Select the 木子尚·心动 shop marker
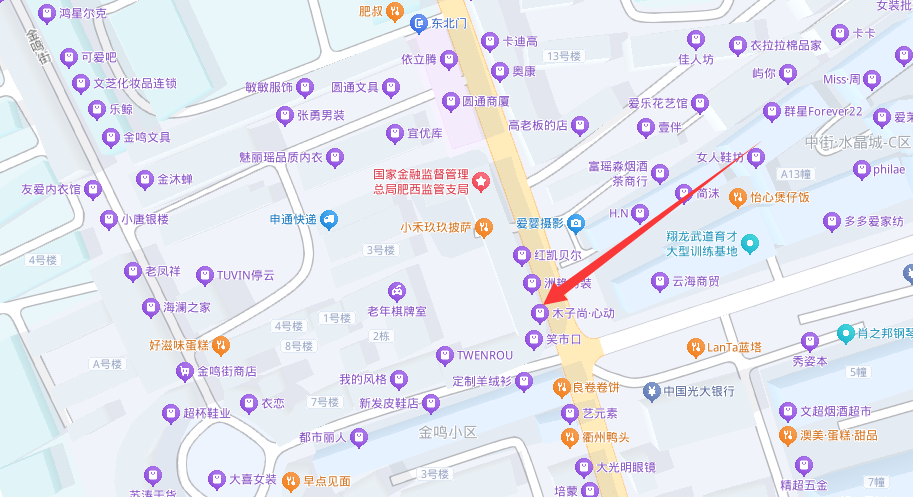Viewport: 913px width, 497px height. (x=541, y=314)
